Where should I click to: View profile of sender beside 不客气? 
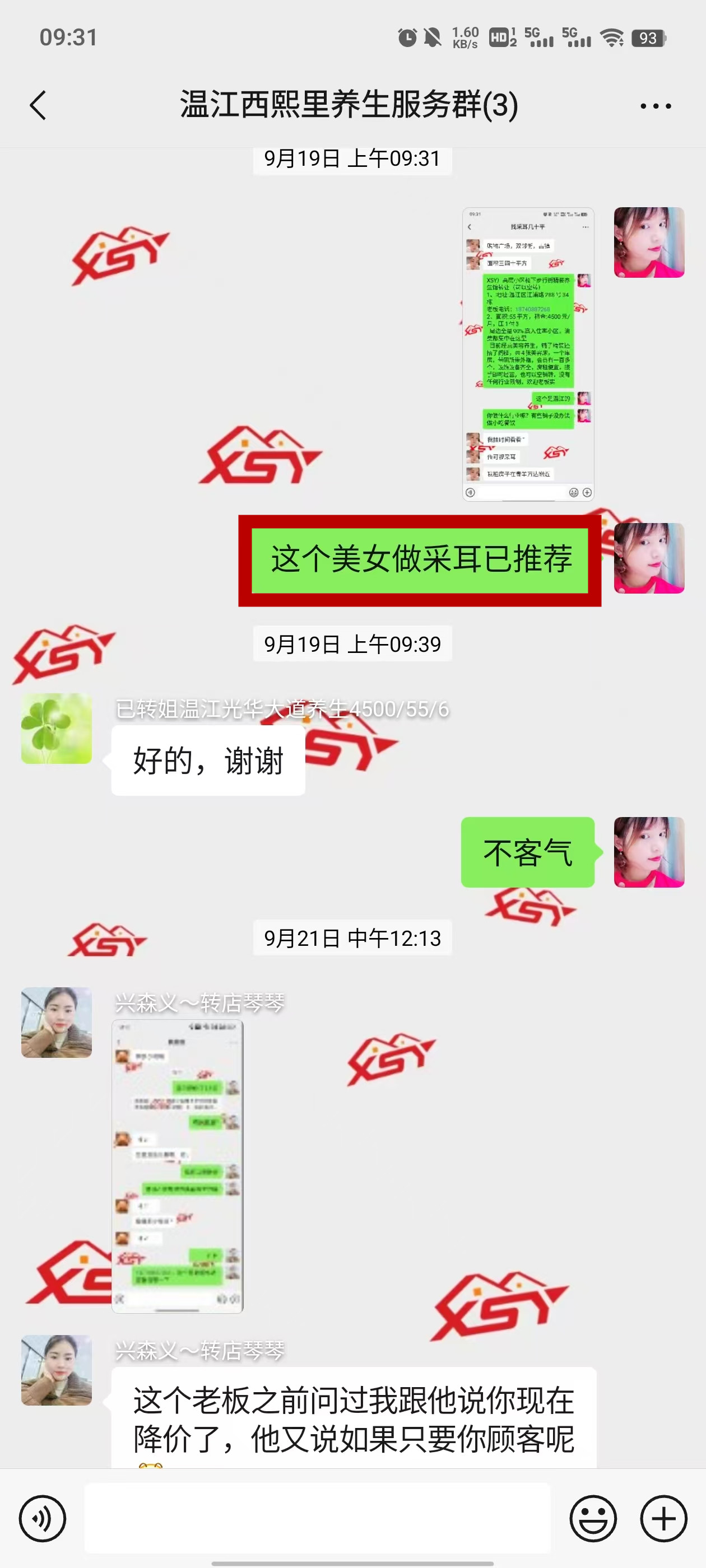point(649,852)
